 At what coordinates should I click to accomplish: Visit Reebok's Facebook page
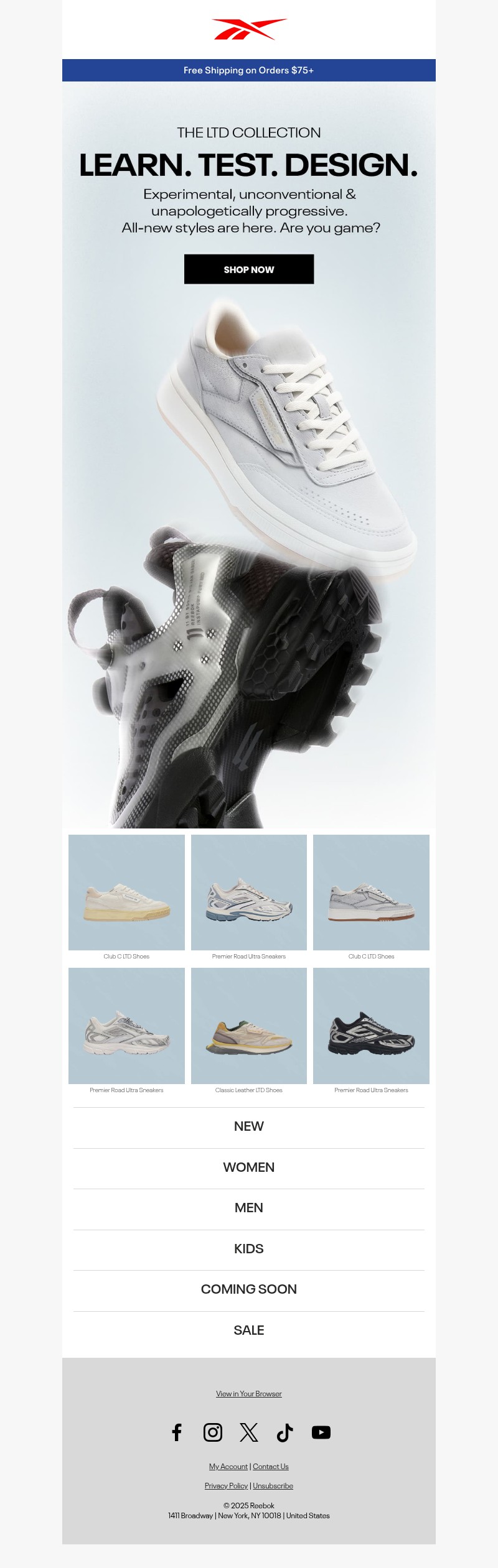(x=177, y=1432)
